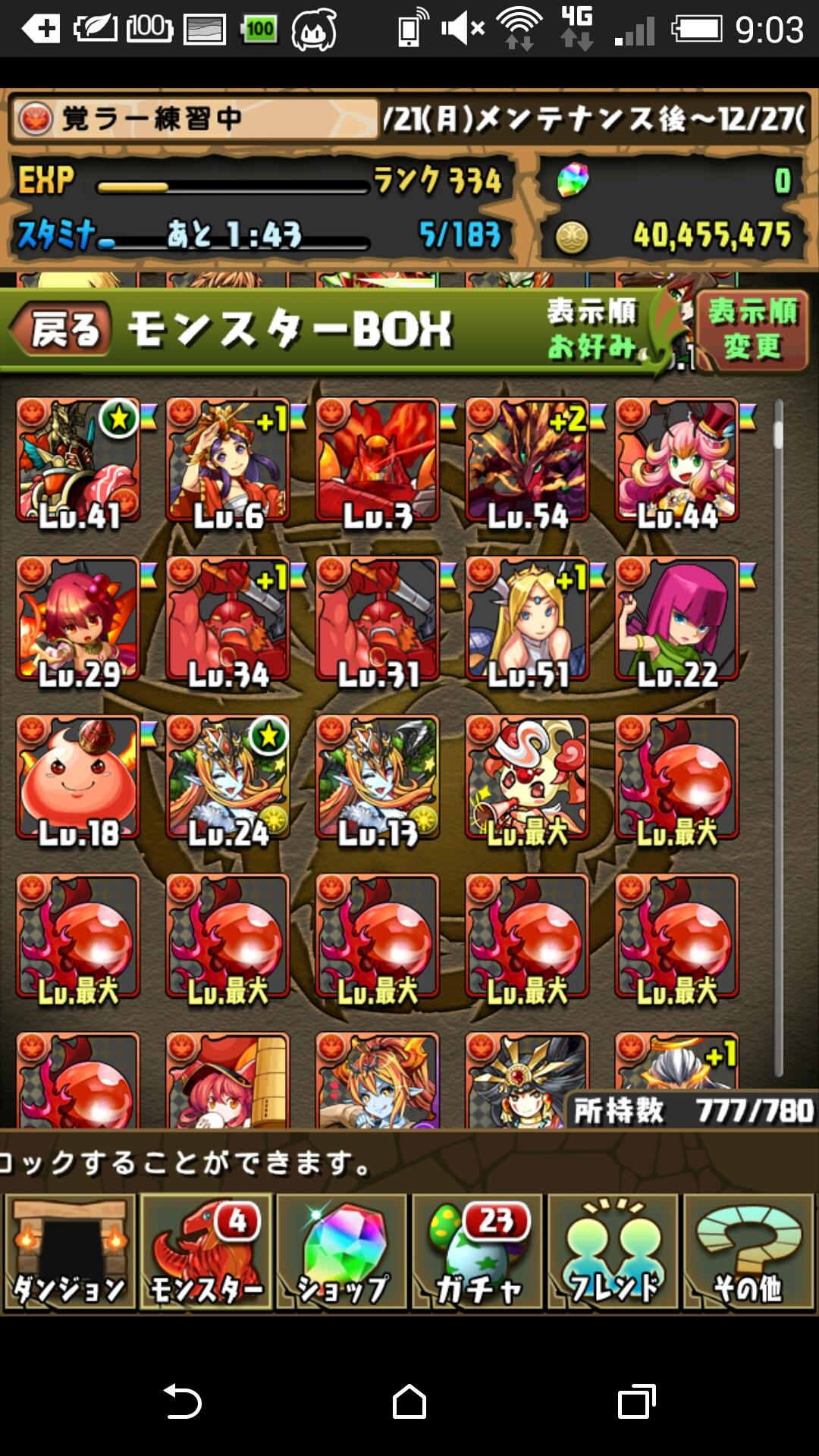Switch to the フレンド tab
819x1456 pixels.
pyautogui.click(x=613, y=1252)
